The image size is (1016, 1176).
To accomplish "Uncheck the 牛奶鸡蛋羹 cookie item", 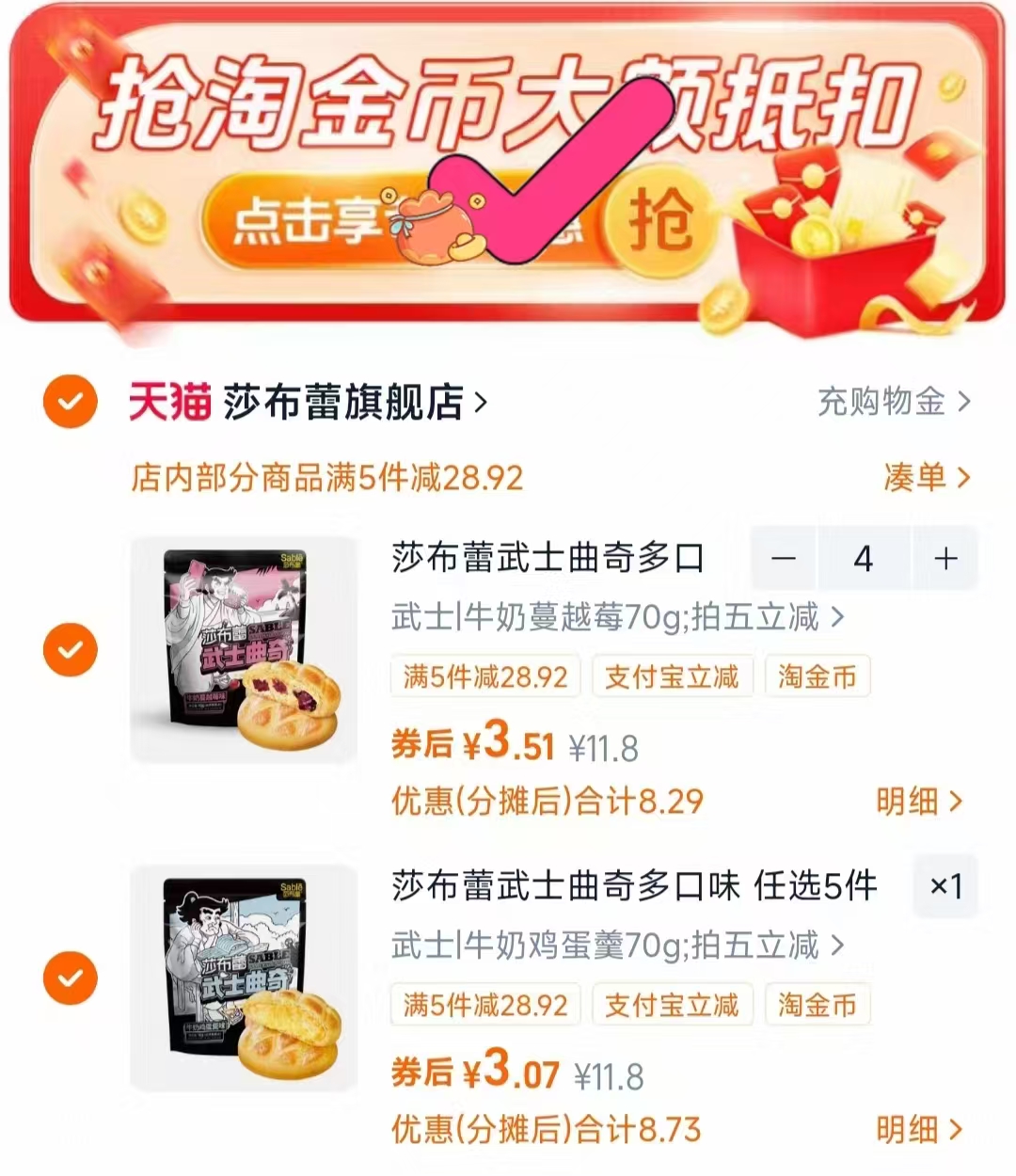I will click(x=69, y=978).
